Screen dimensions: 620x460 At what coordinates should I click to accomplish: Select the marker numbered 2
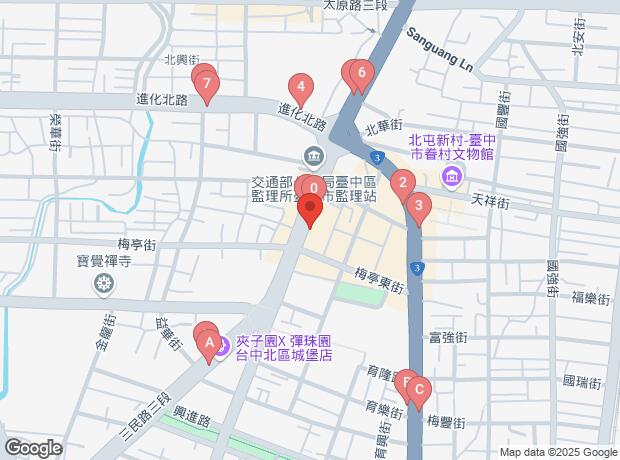point(402,184)
